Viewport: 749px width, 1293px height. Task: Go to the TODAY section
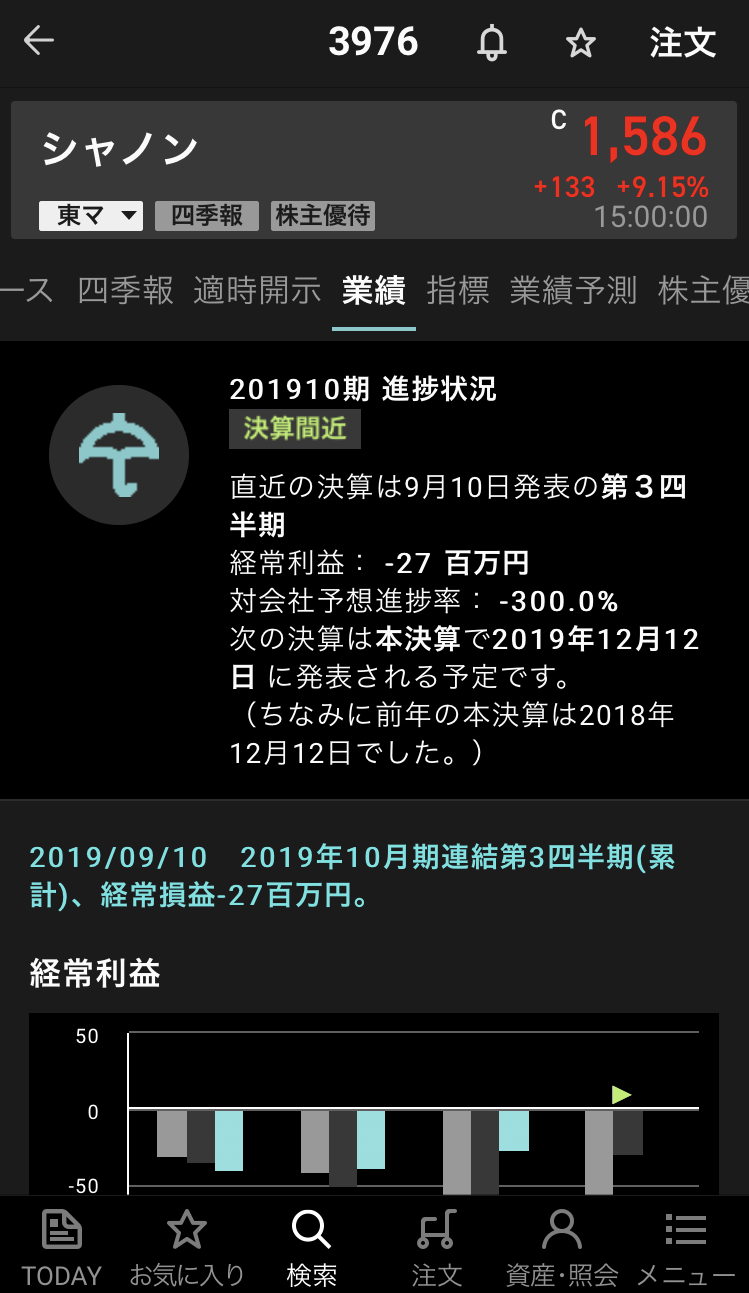click(62, 1245)
